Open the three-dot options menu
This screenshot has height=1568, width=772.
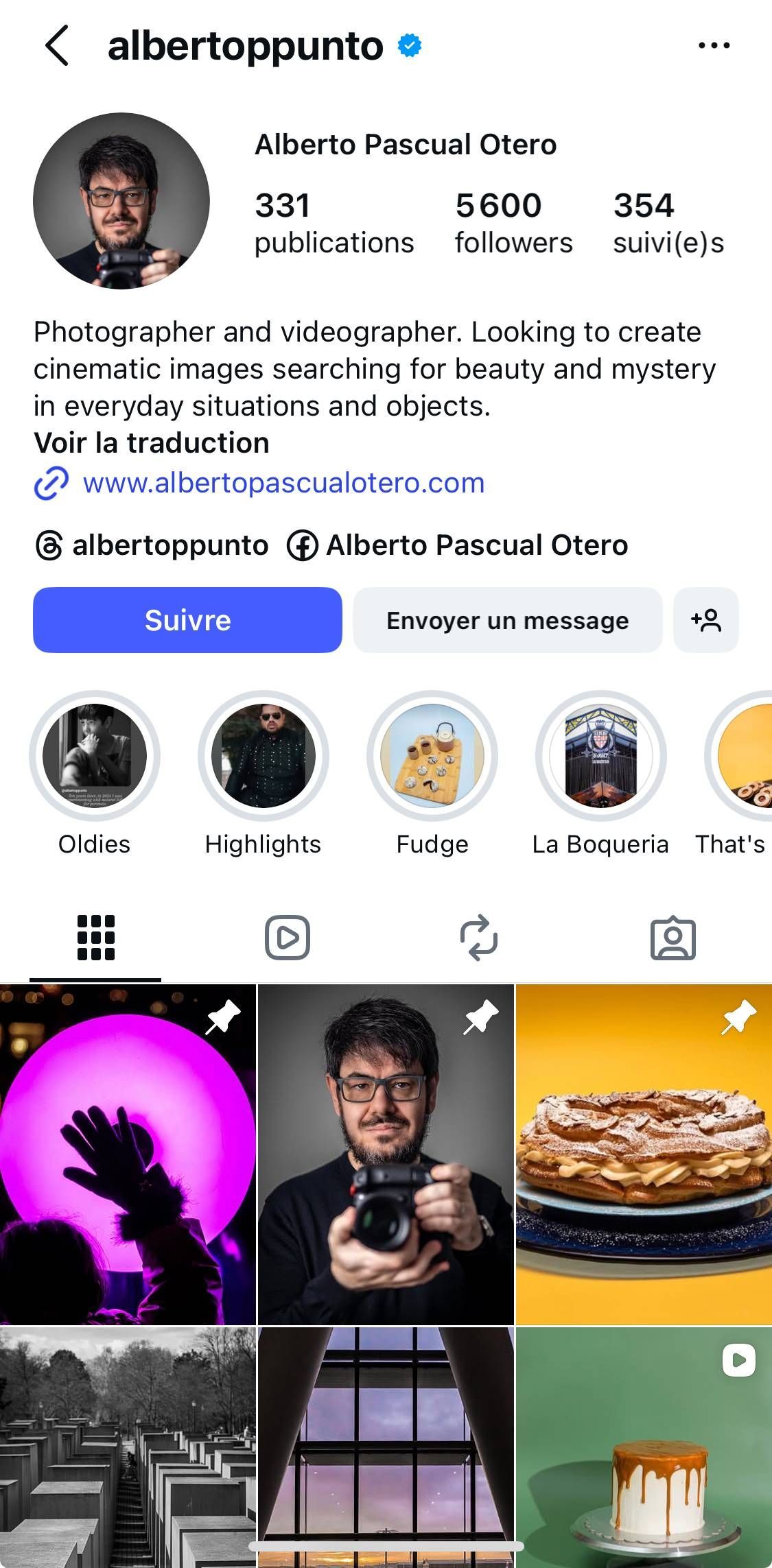714,45
